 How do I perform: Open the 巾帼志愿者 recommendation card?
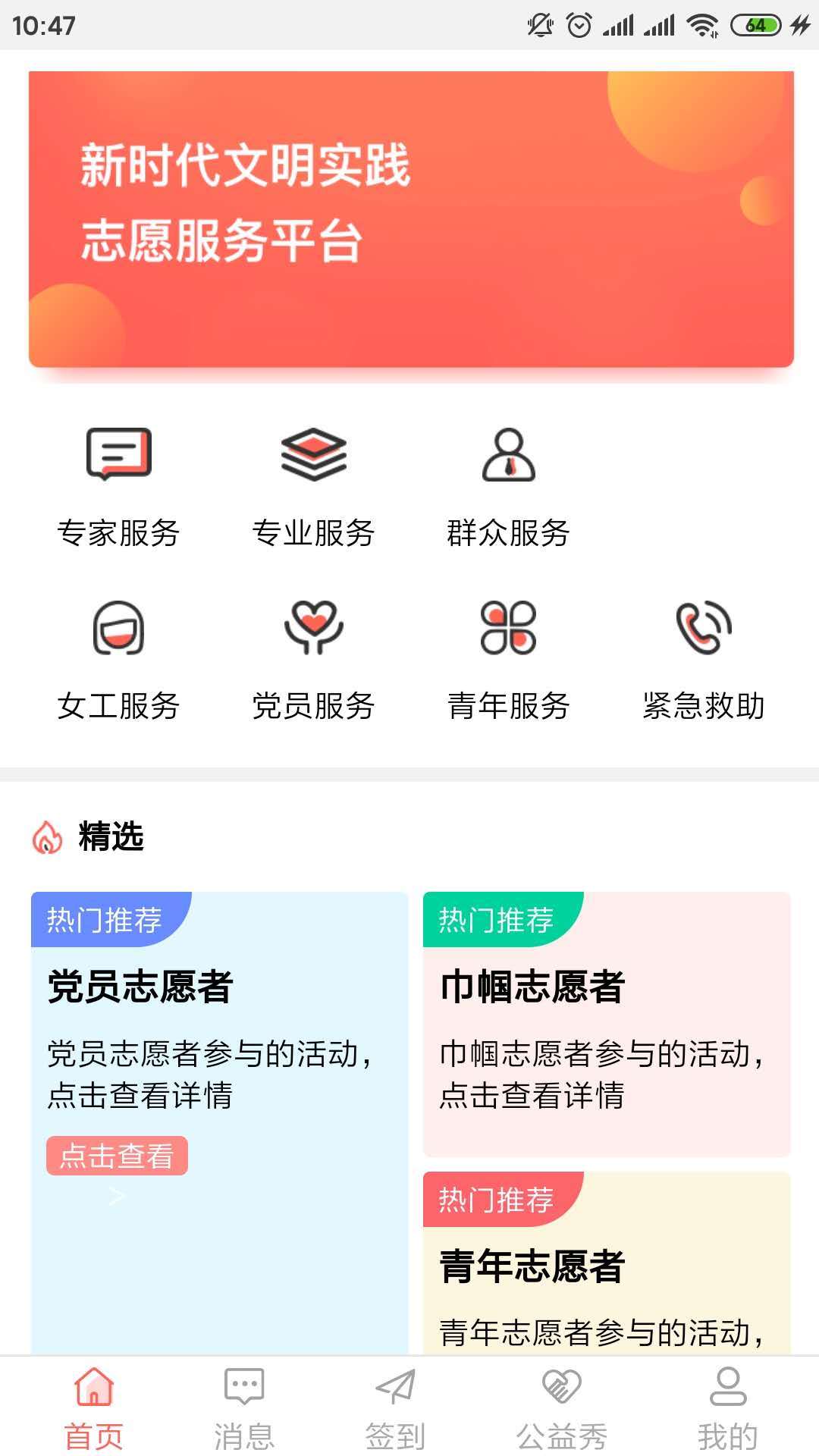(x=607, y=1024)
